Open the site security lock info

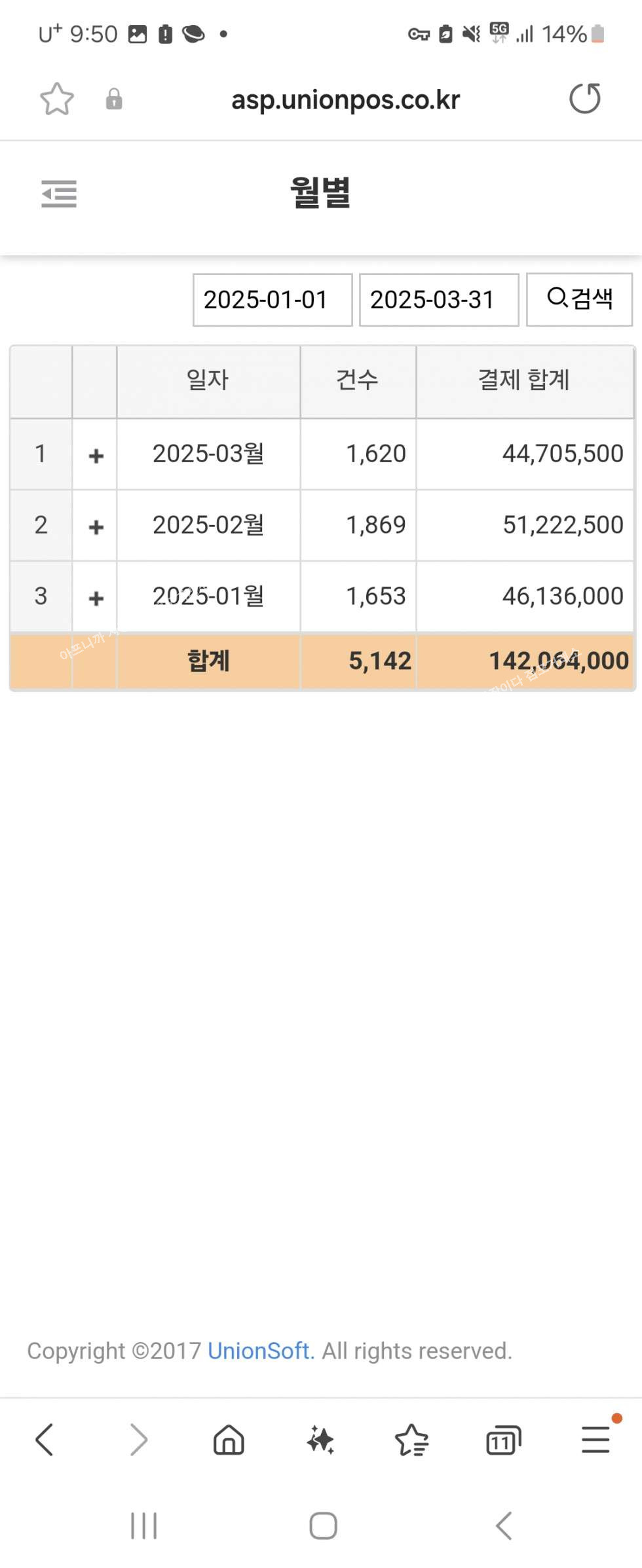114,99
